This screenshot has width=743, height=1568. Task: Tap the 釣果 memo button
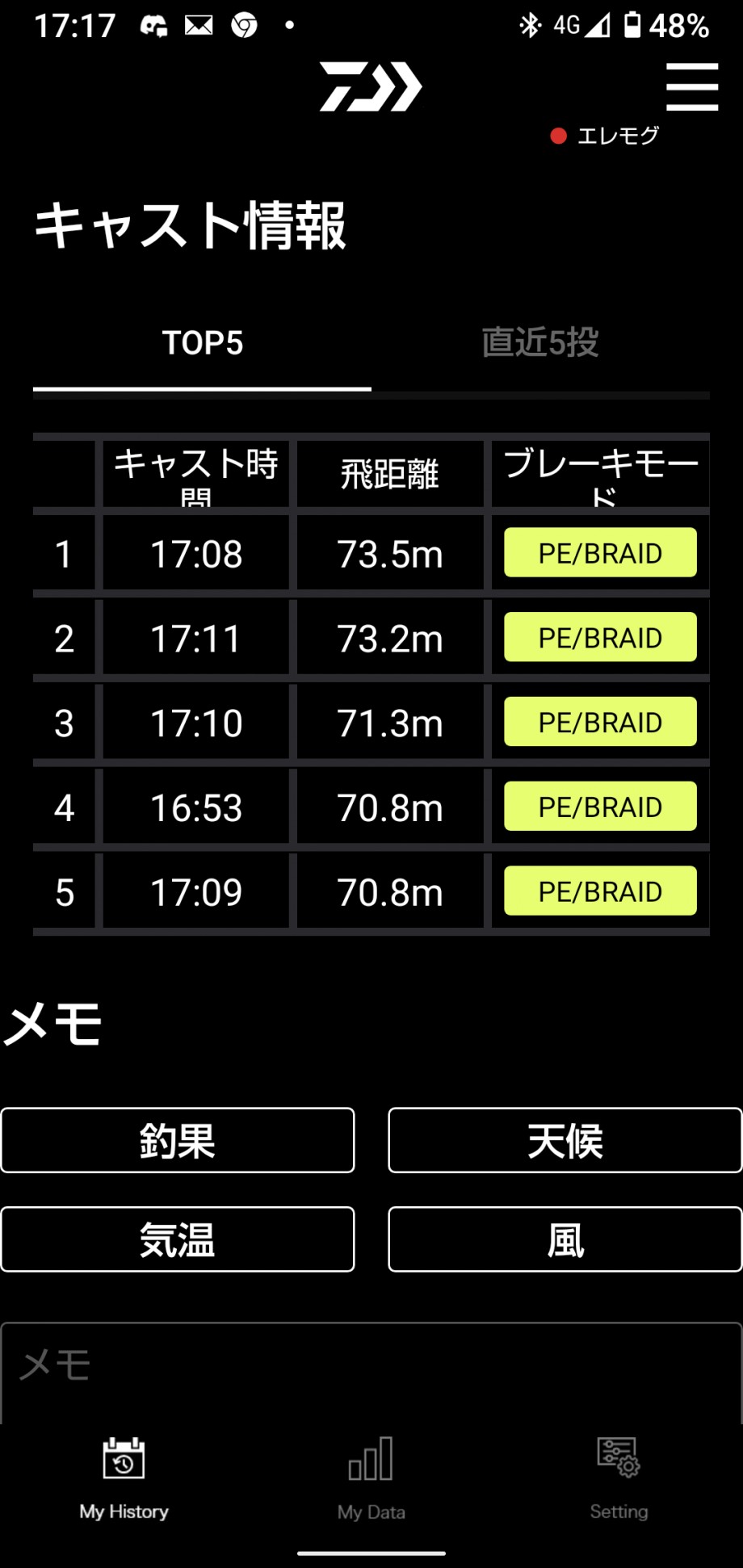point(178,1140)
